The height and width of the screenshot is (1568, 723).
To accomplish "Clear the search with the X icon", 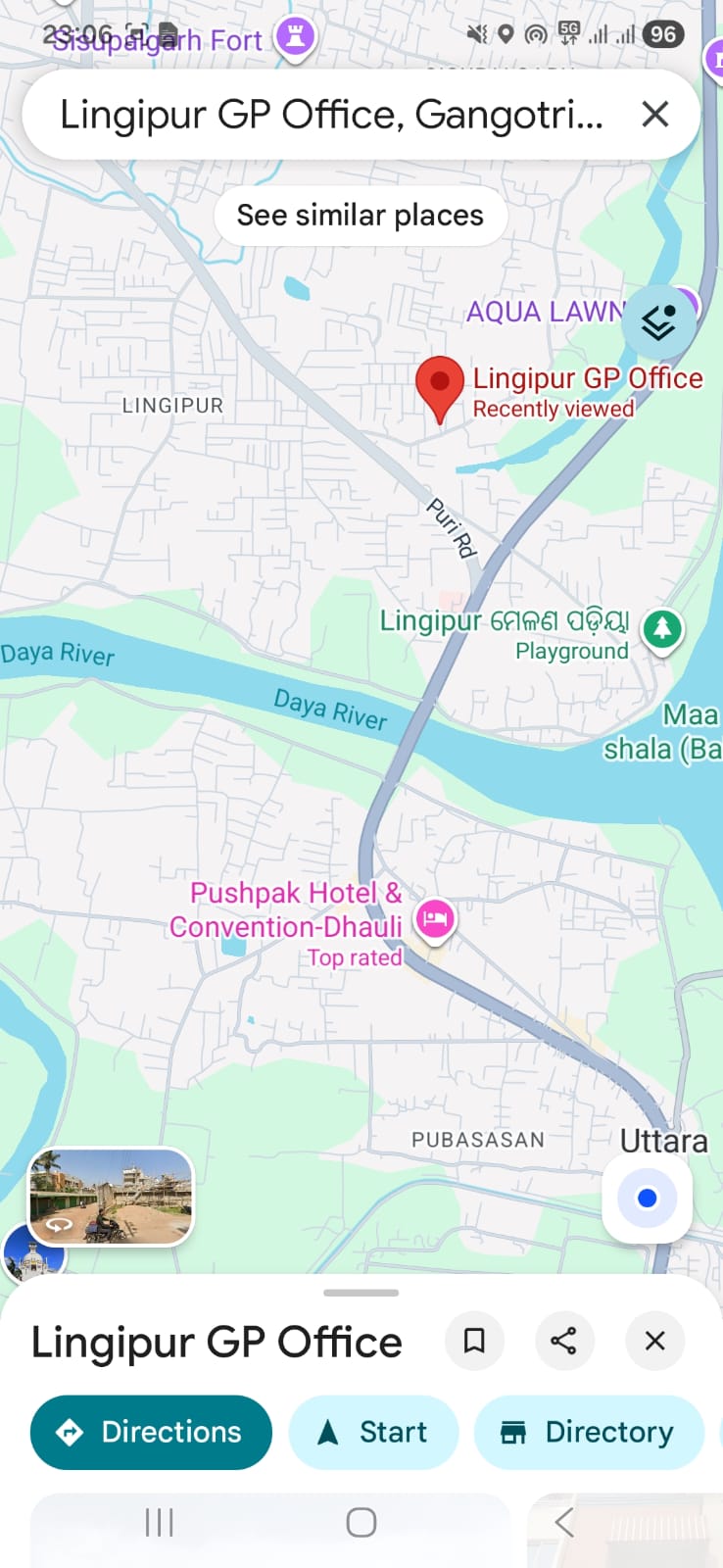I will tap(654, 115).
